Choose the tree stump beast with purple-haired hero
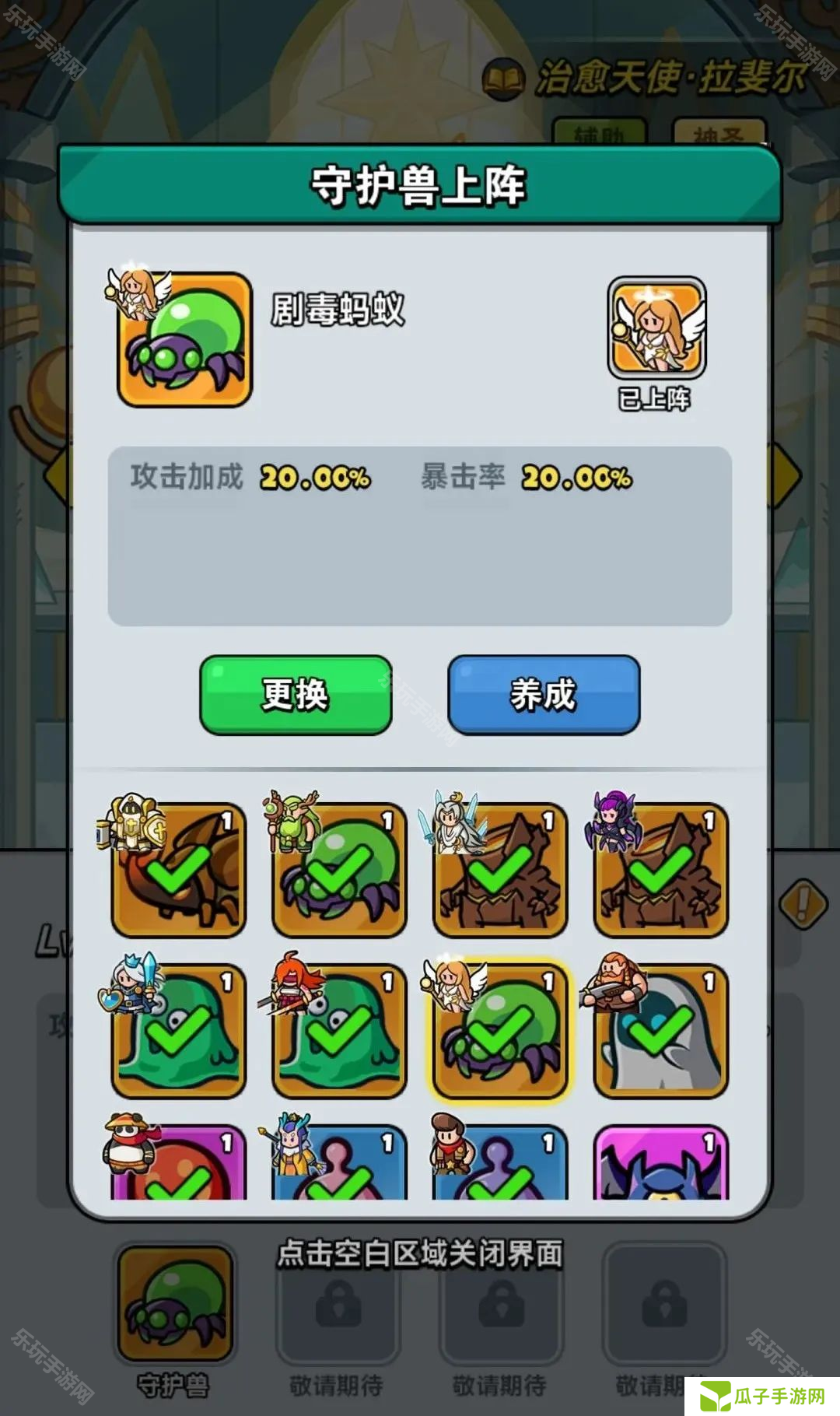The height and width of the screenshot is (1416, 840). click(660, 870)
